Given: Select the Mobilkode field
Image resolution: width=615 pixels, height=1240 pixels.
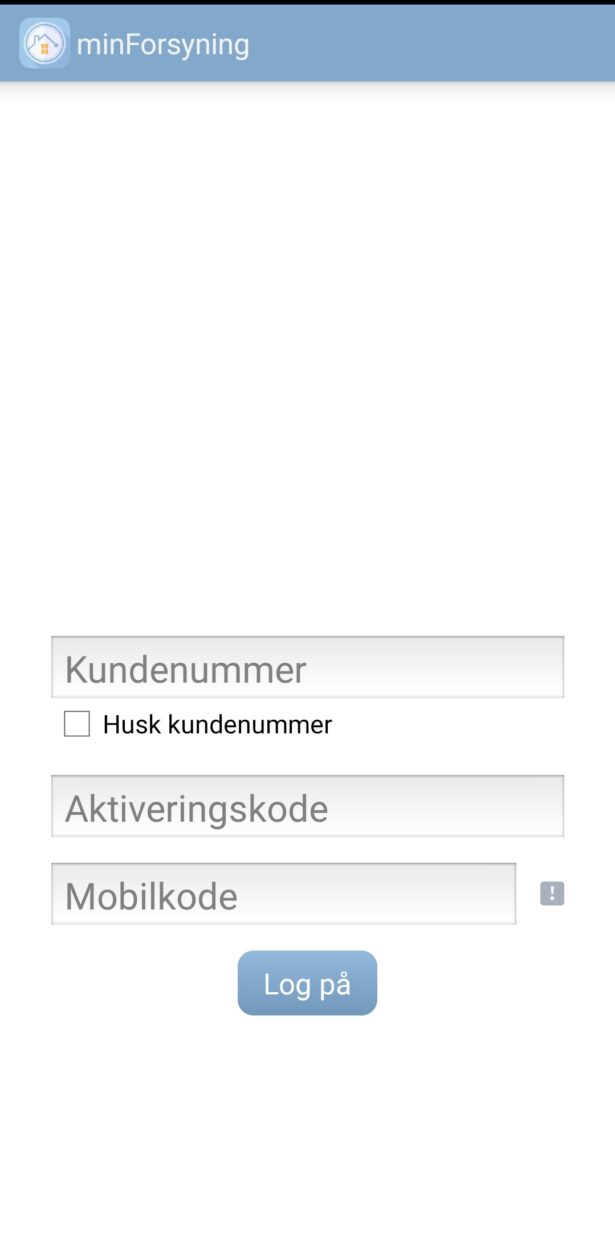Looking at the screenshot, I should tap(283, 894).
